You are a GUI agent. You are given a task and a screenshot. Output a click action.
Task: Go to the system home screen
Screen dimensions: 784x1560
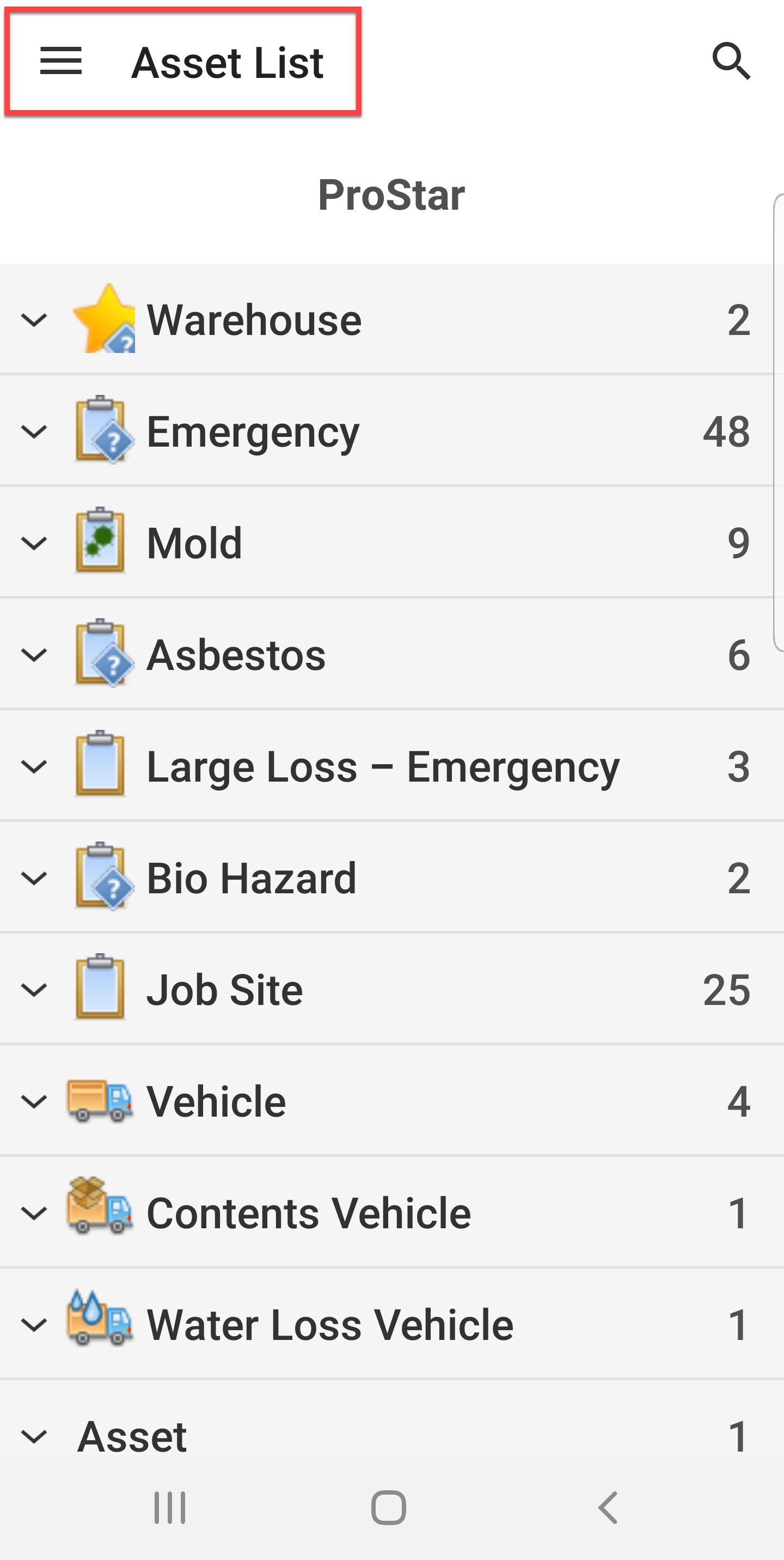[389, 1507]
